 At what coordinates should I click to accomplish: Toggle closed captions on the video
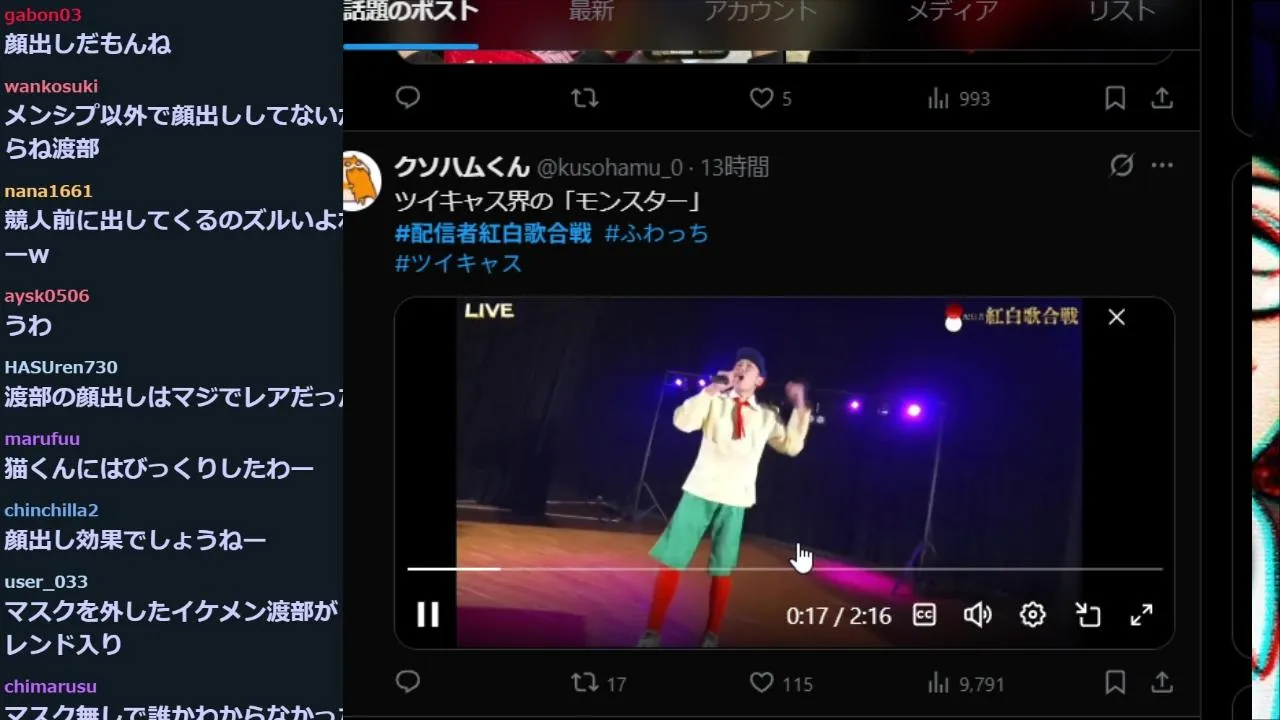[924, 614]
